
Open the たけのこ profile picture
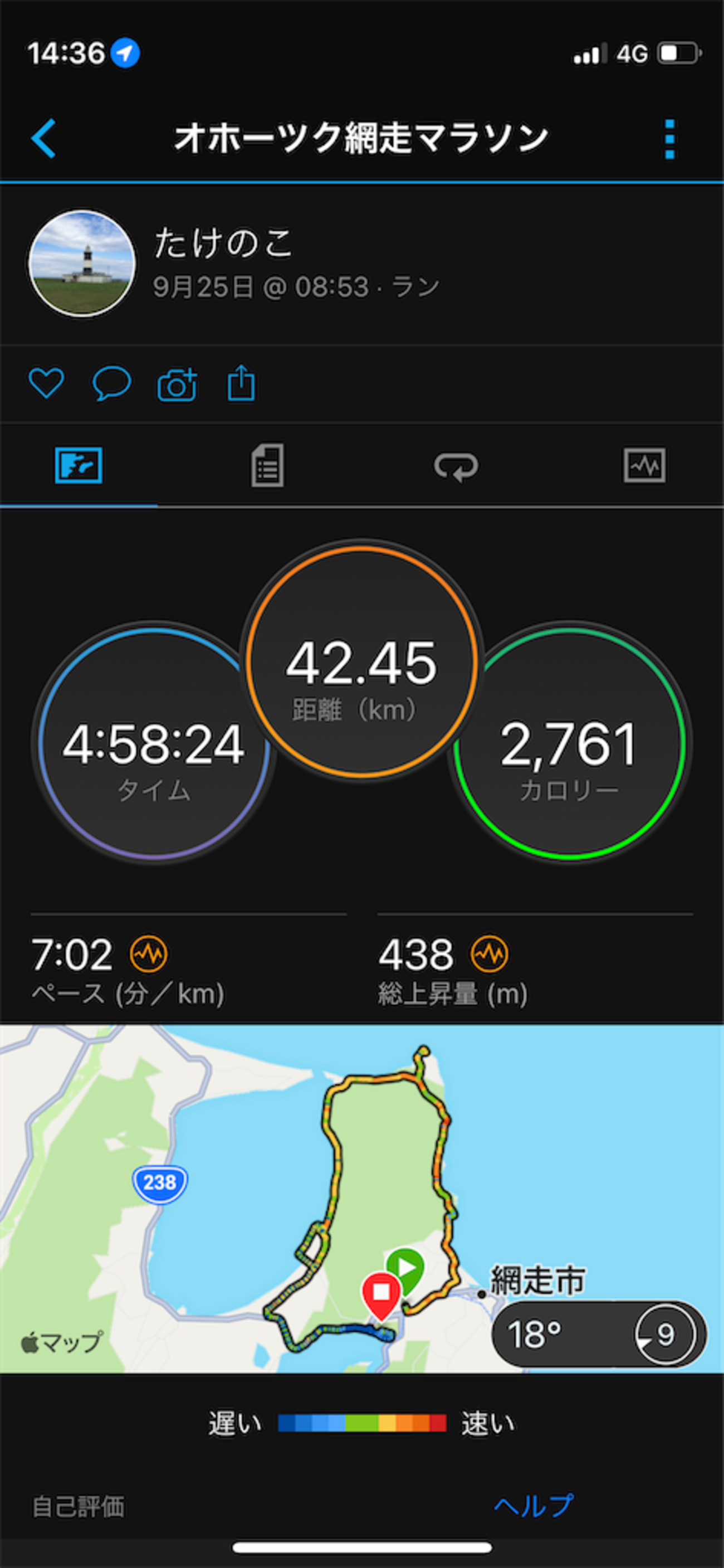pyautogui.click(x=82, y=263)
